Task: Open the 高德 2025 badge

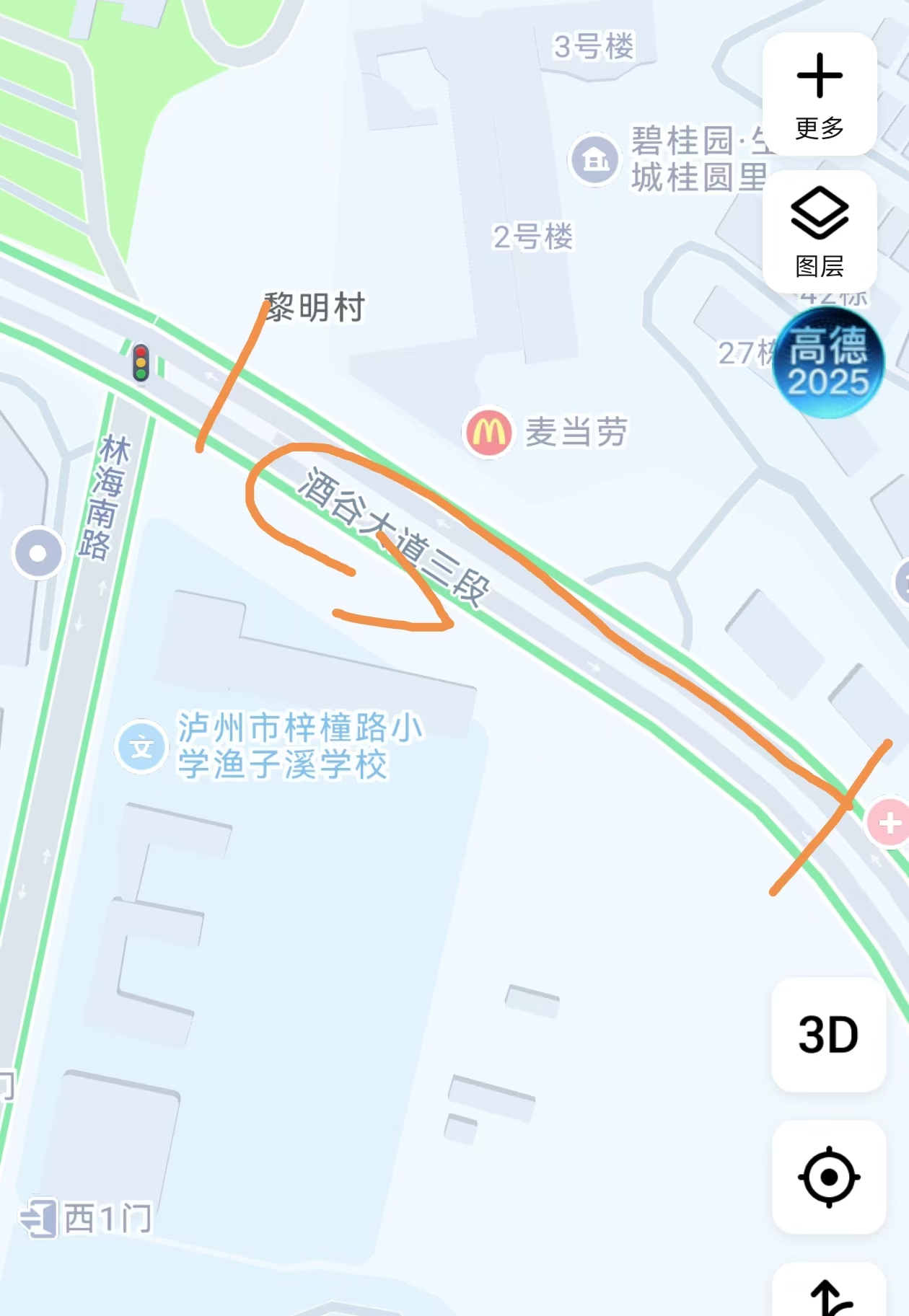Action: click(x=827, y=363)
